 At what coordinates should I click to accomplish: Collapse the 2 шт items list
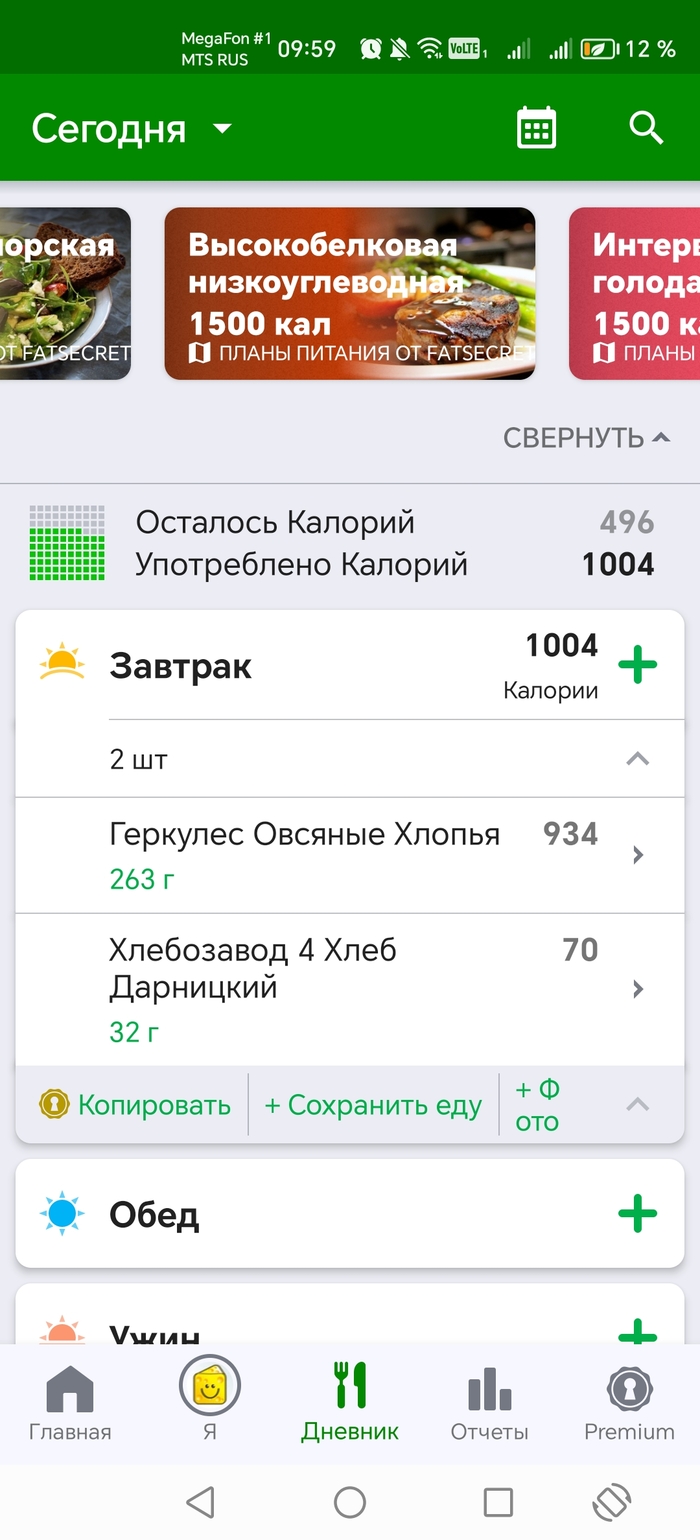[x=637, y=759]
